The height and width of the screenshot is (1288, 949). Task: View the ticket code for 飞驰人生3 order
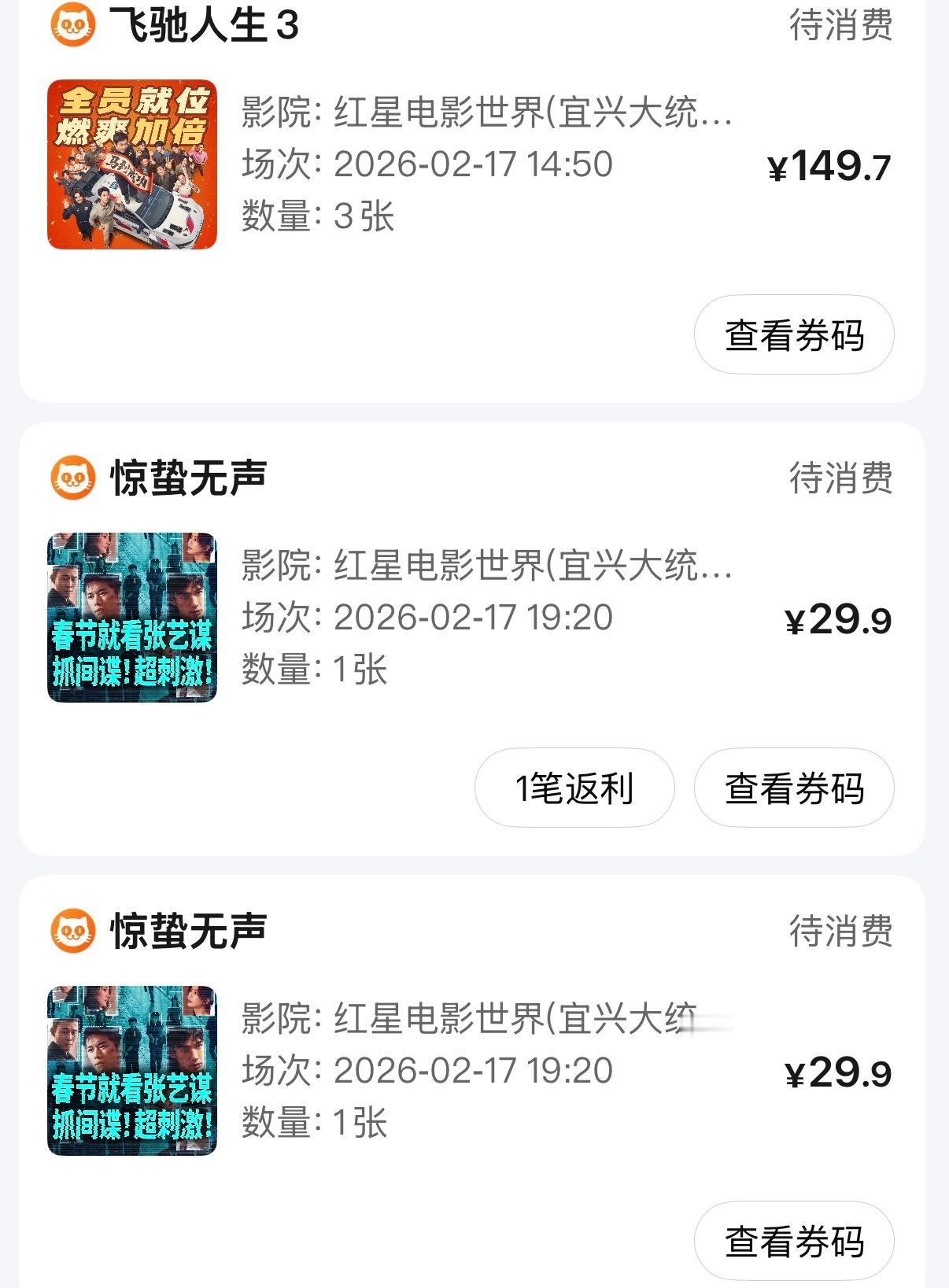click(x=793, y=335)
